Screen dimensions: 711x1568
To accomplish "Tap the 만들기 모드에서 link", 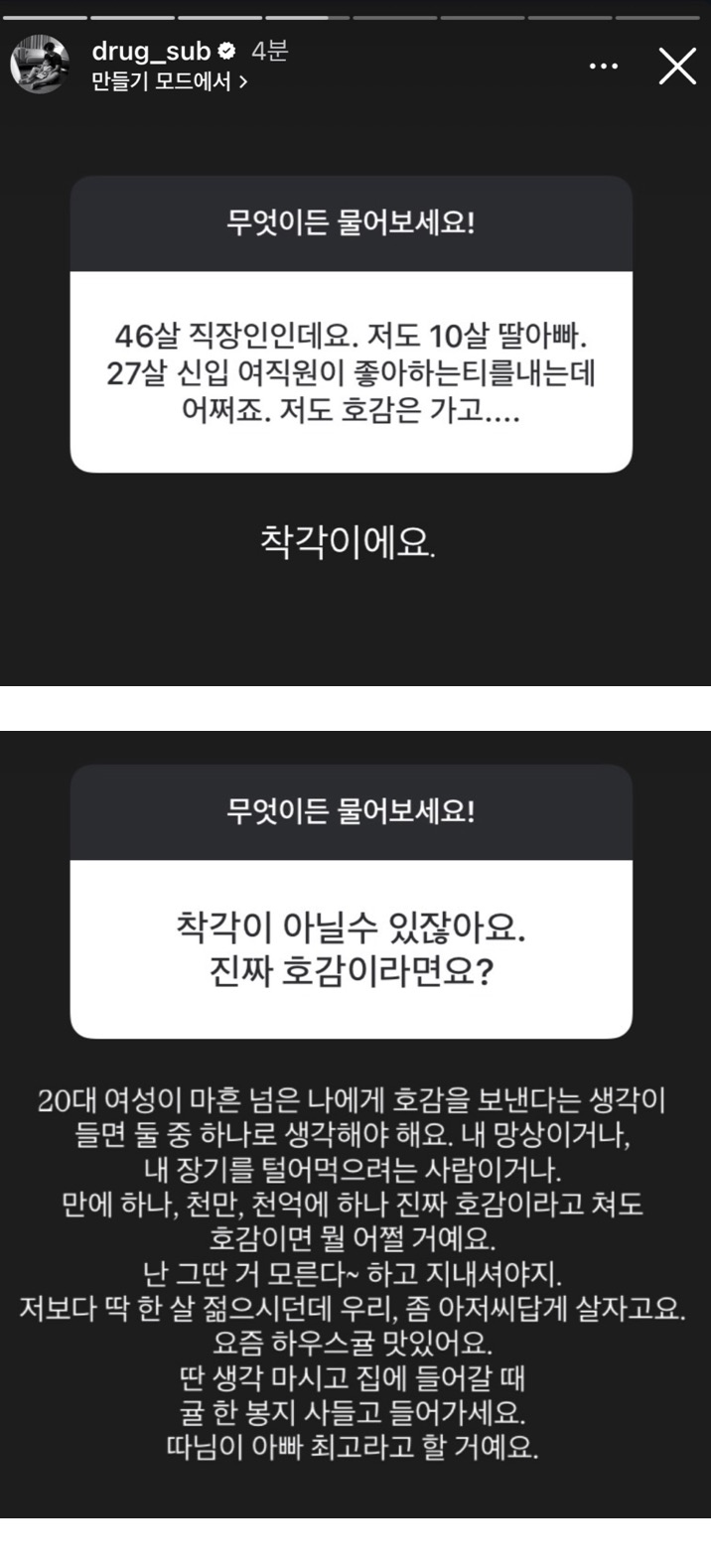I will tap(170, 81).
